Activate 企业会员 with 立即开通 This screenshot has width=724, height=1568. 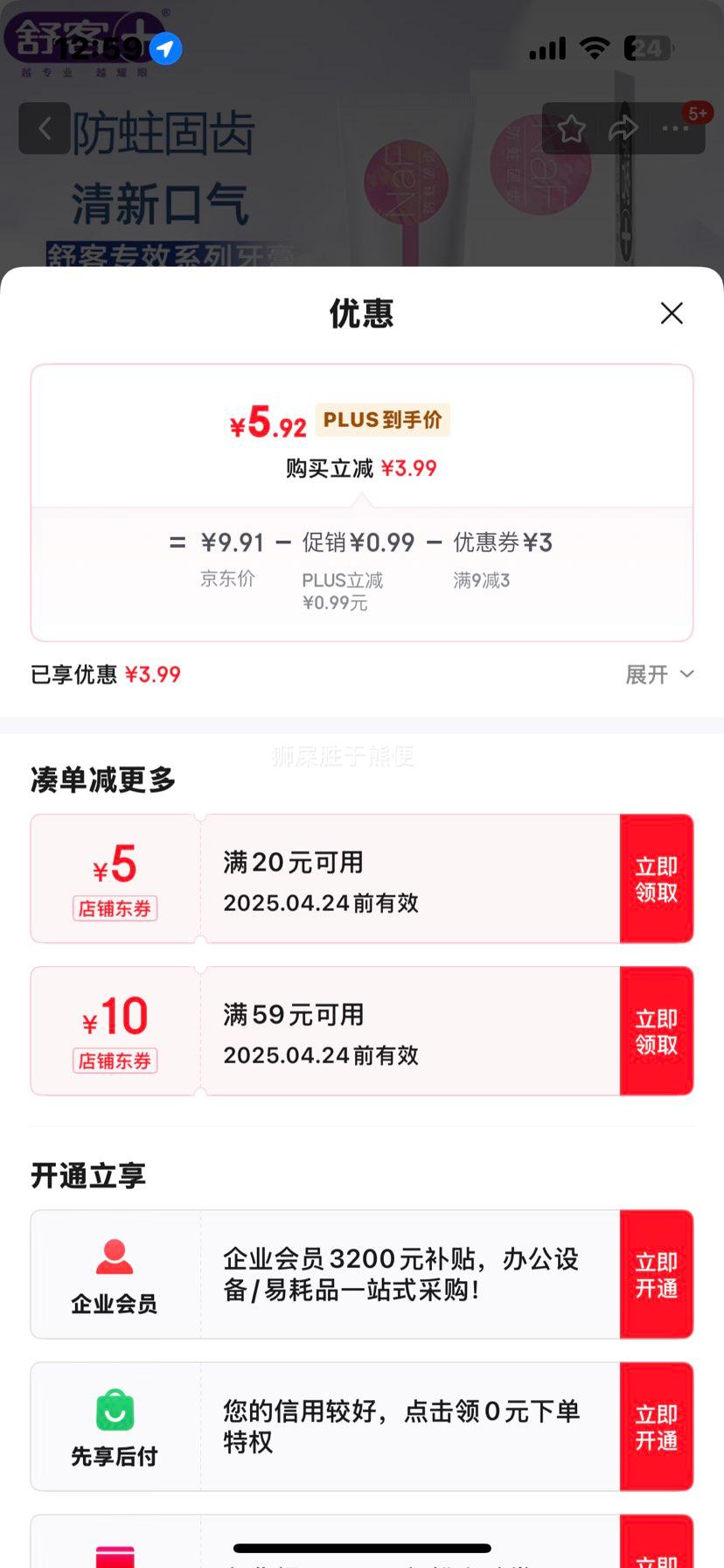point(657,1274)
